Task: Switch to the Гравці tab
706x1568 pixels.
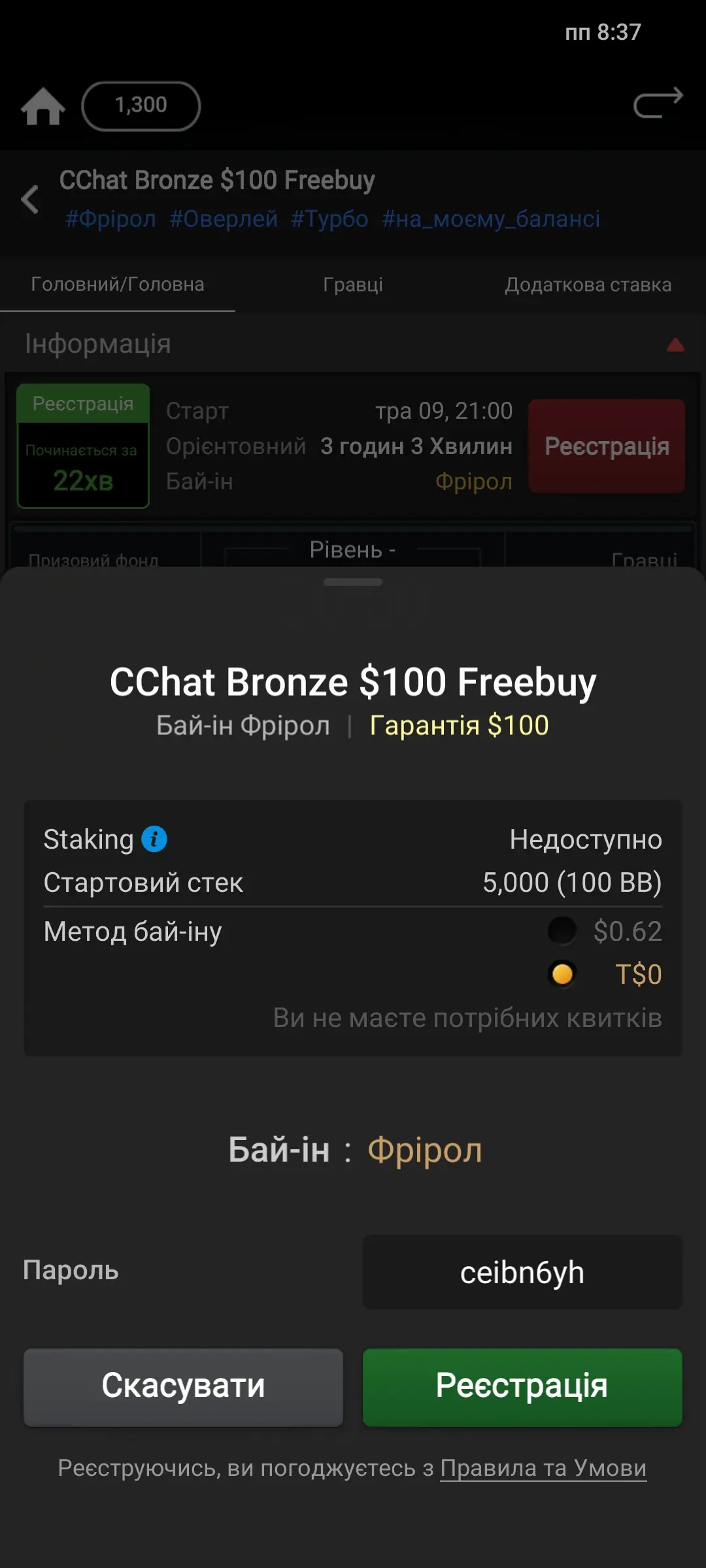Action: 353,285
